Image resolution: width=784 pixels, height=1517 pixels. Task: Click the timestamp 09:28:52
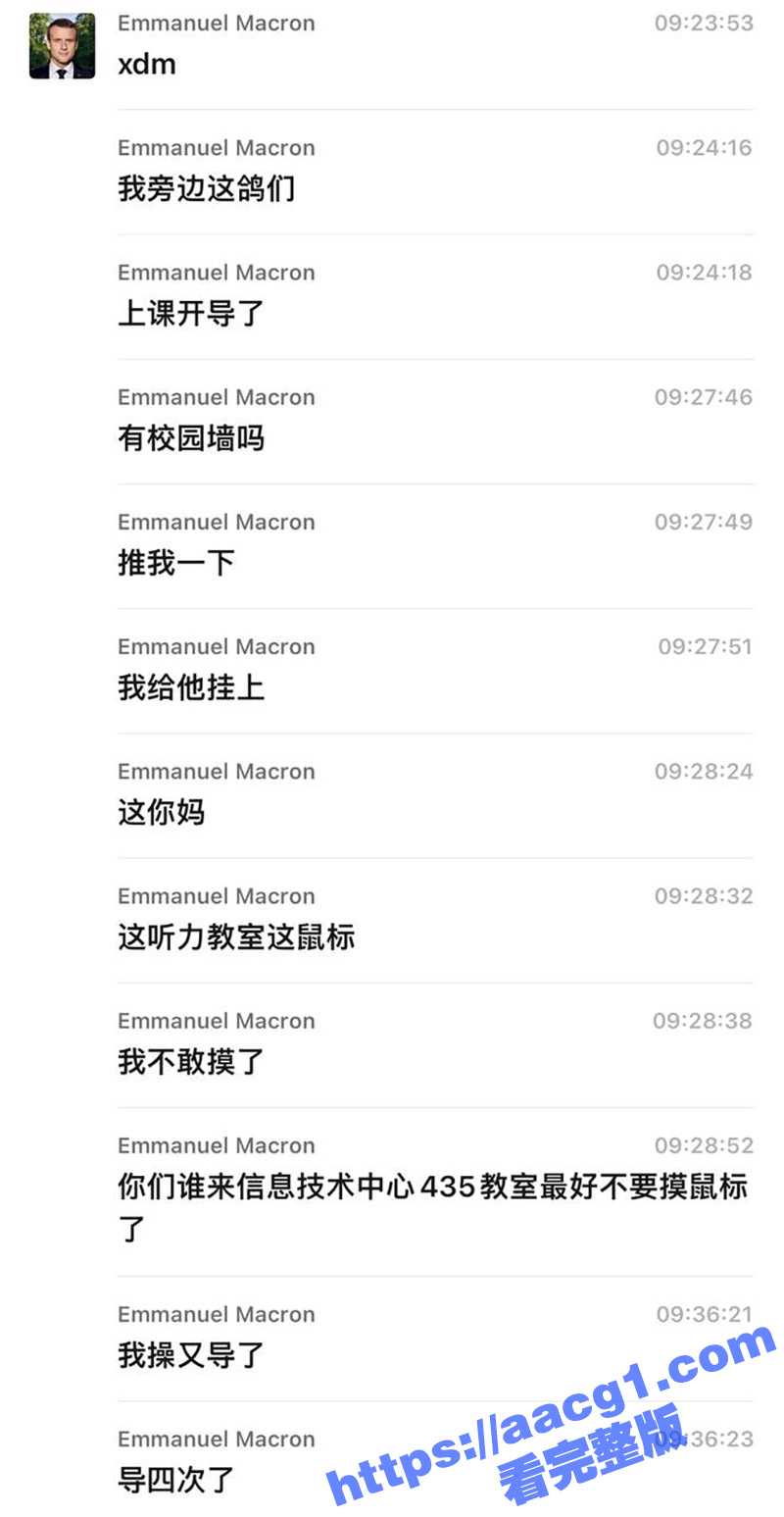click(x=702, y=1145)
